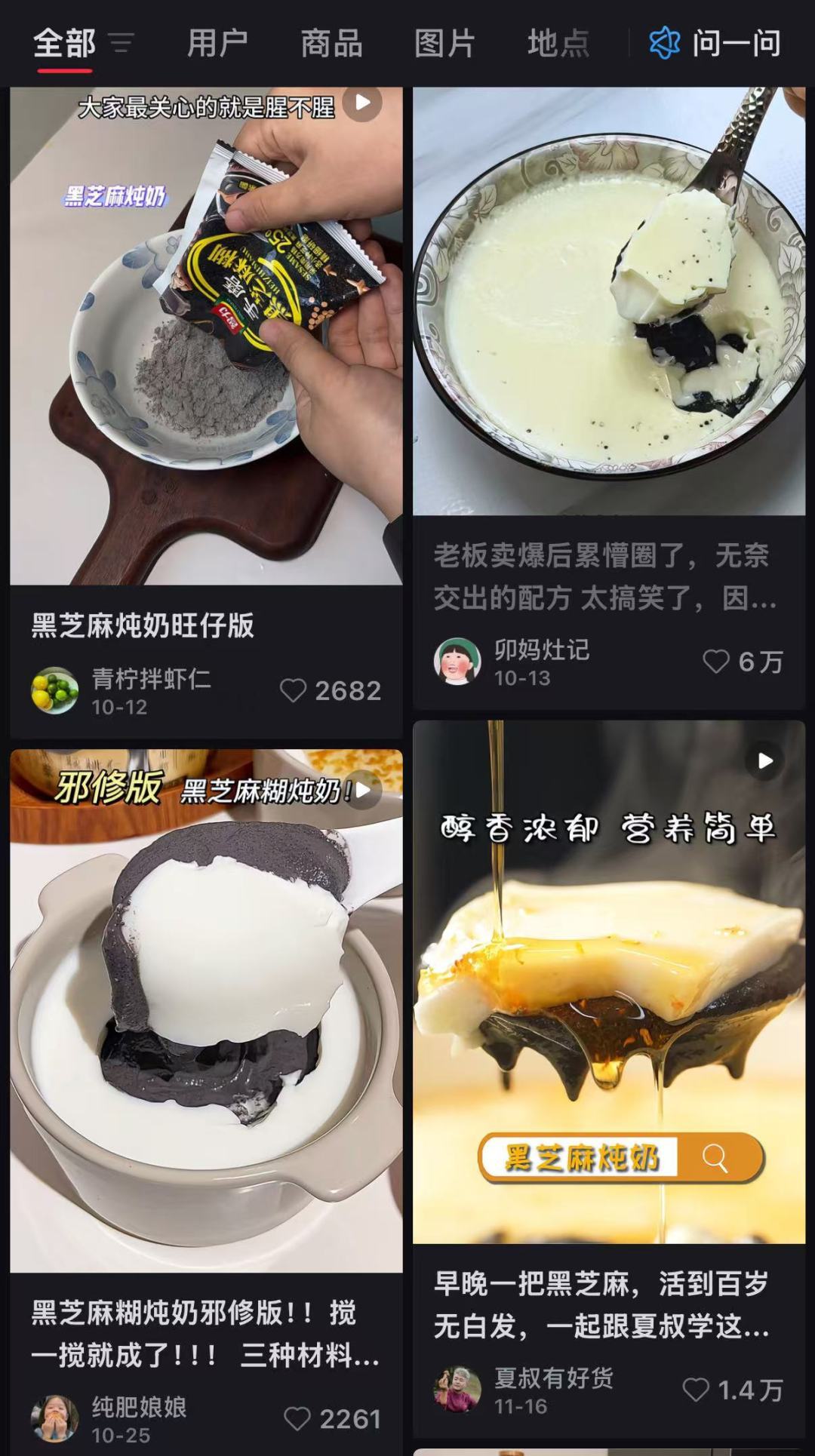Switch to the 用户 tab
This screenshot has height=1456, width=815.
point(217,43)
